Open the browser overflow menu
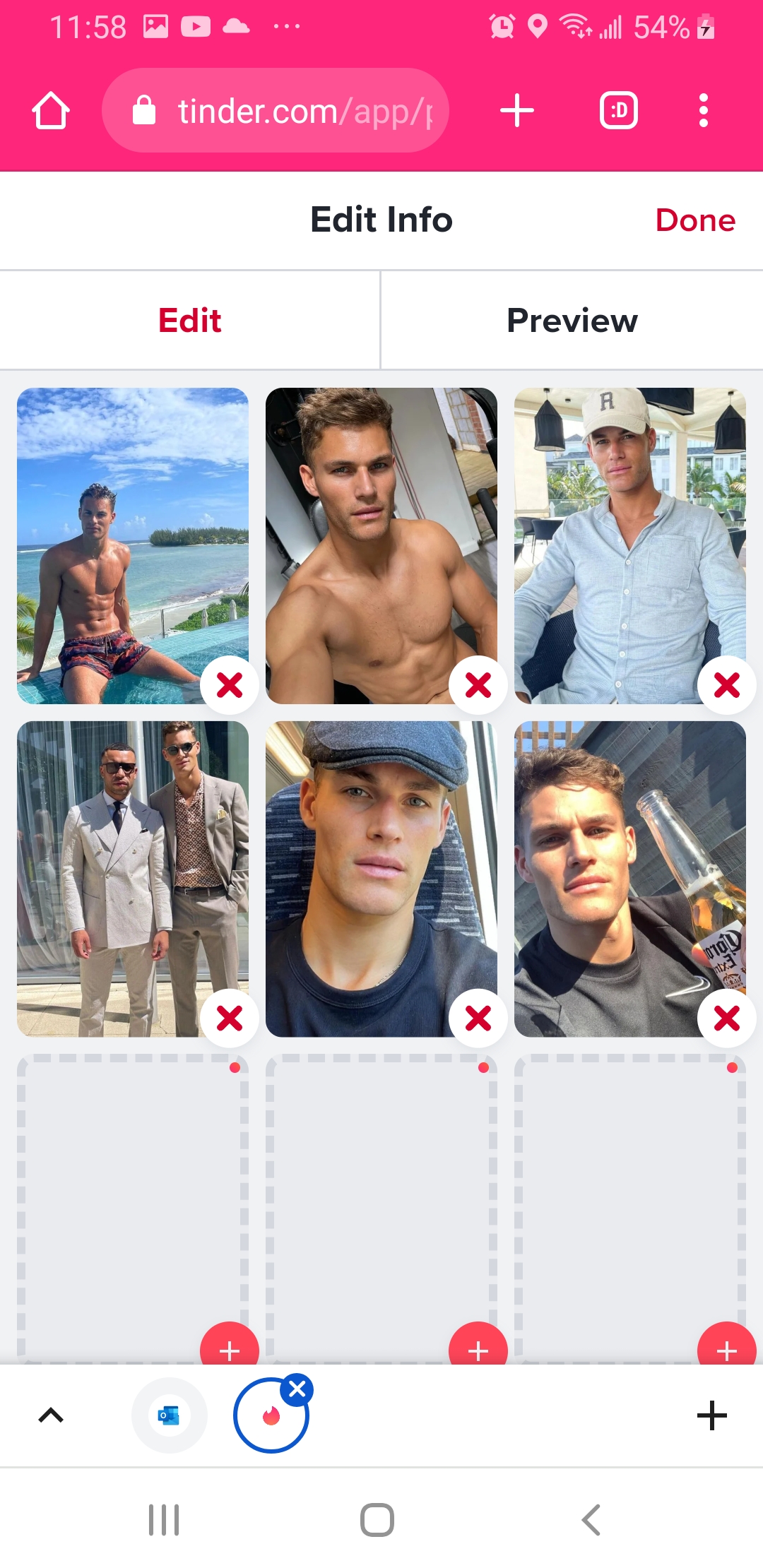The image size is (763, 1568). (x=703, y=111)
